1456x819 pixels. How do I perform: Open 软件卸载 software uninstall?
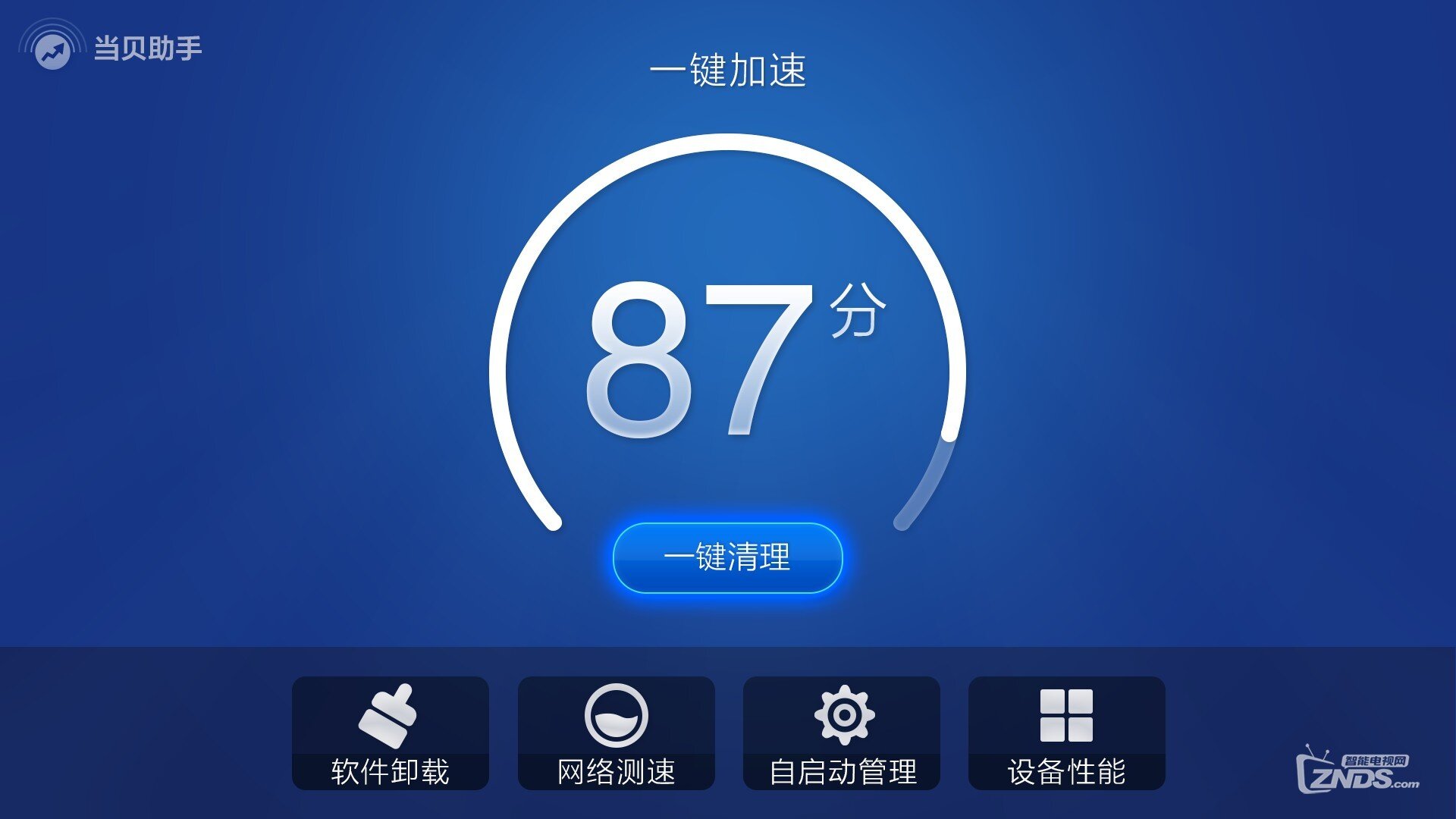pyautogui.click(x=390, y=733)
